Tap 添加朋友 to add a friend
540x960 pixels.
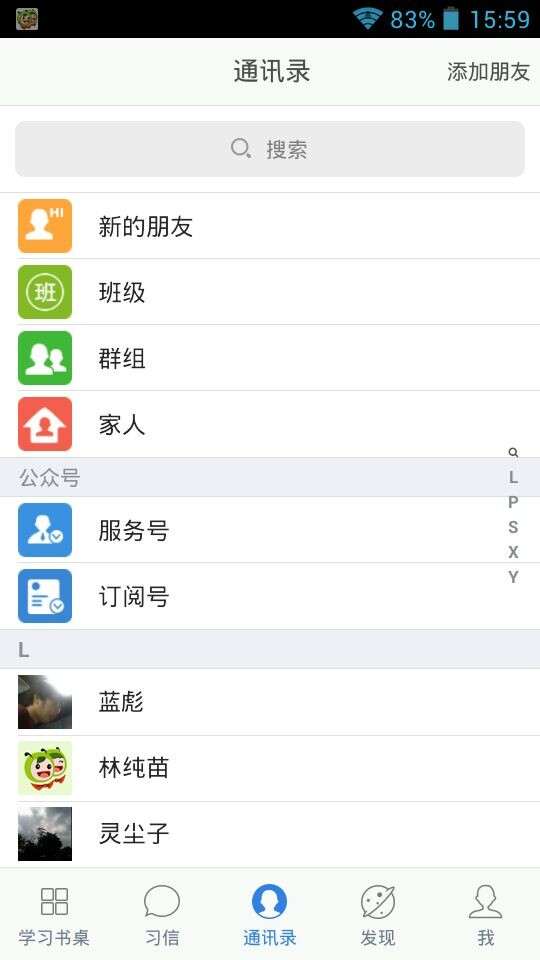(x=488, y=72)
